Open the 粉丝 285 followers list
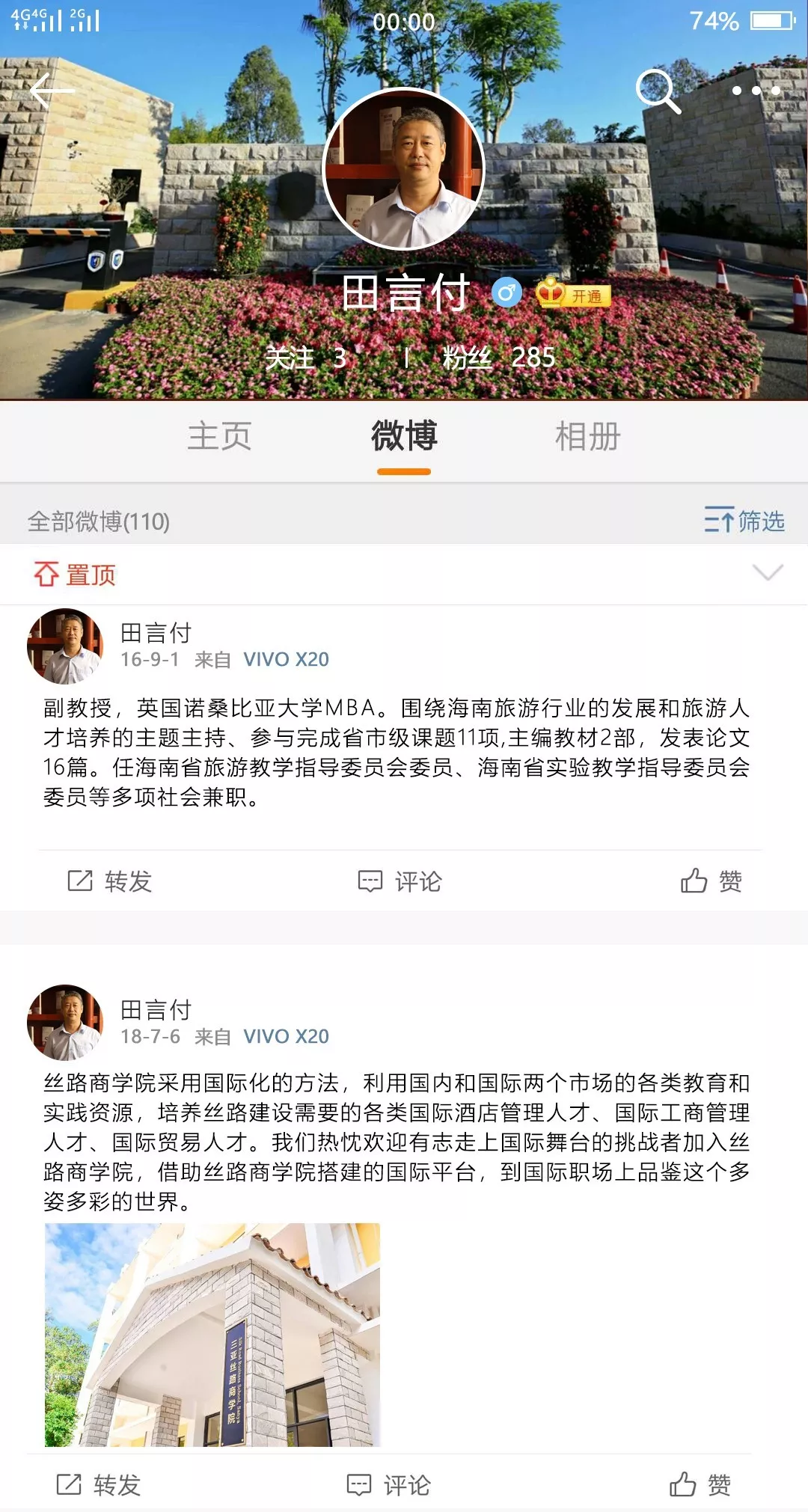808x1512 pixels. pos(498,358)
